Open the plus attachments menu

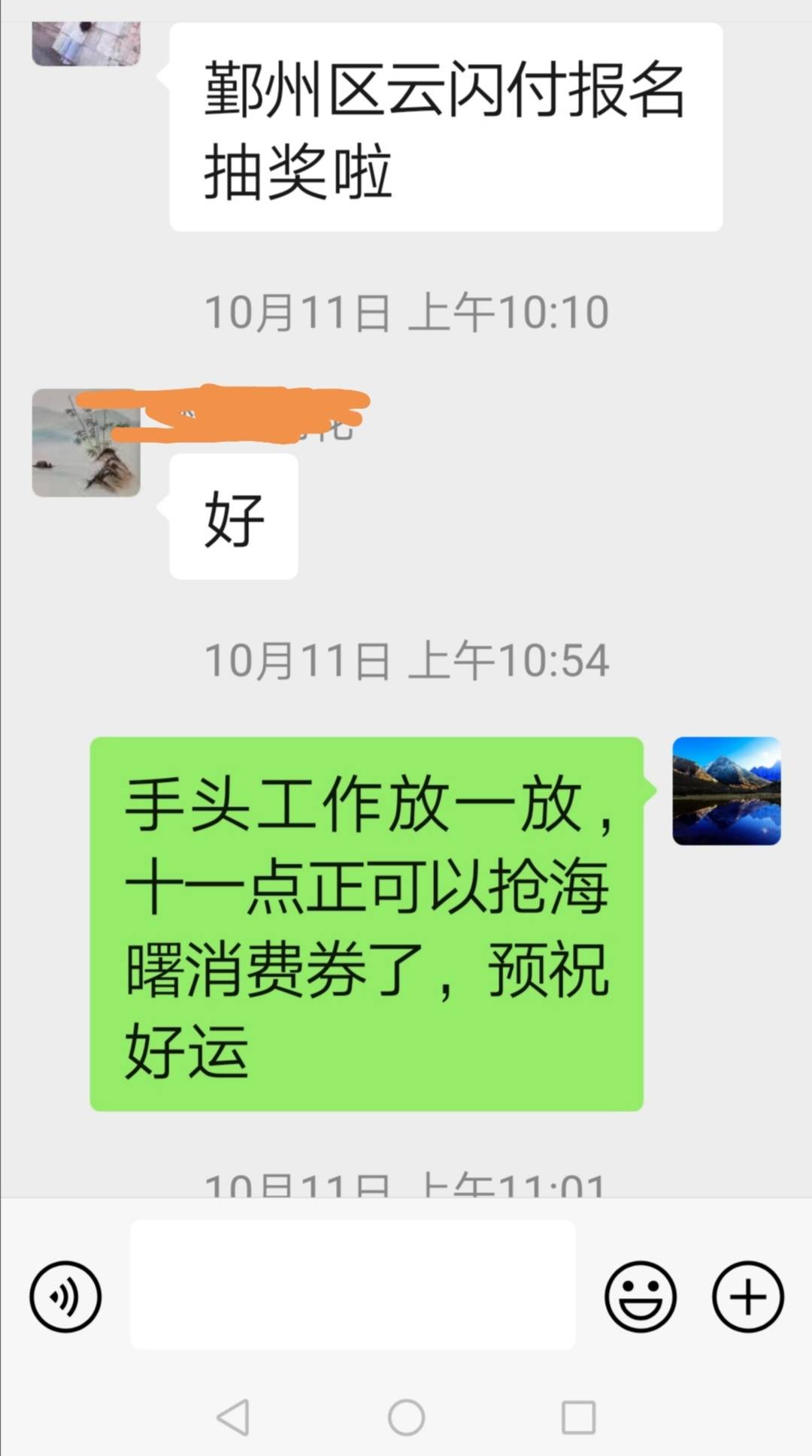pos(748,1297)
